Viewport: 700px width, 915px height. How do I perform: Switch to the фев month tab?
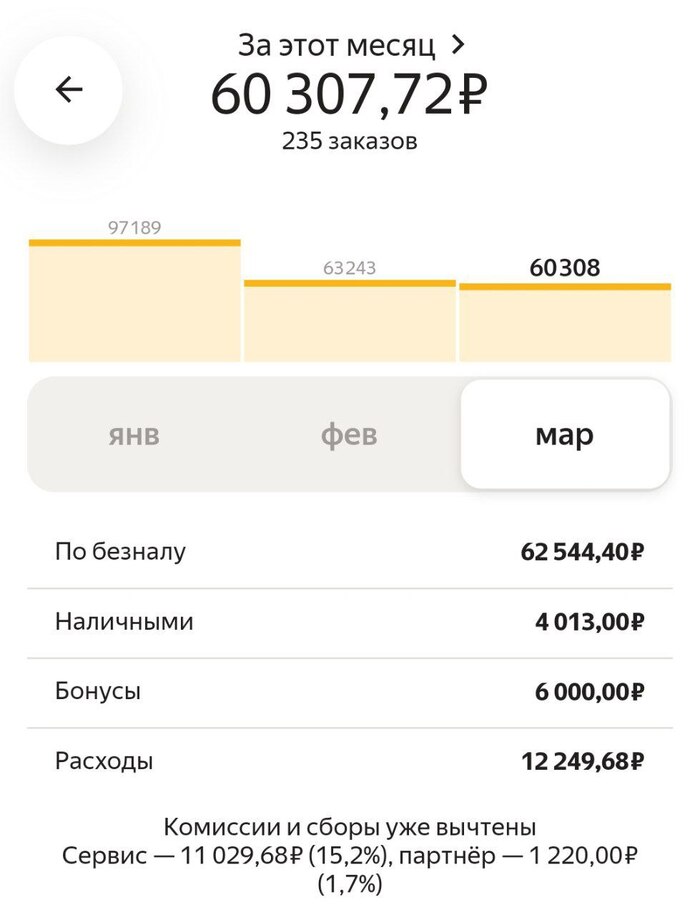(x=349, y=435)
